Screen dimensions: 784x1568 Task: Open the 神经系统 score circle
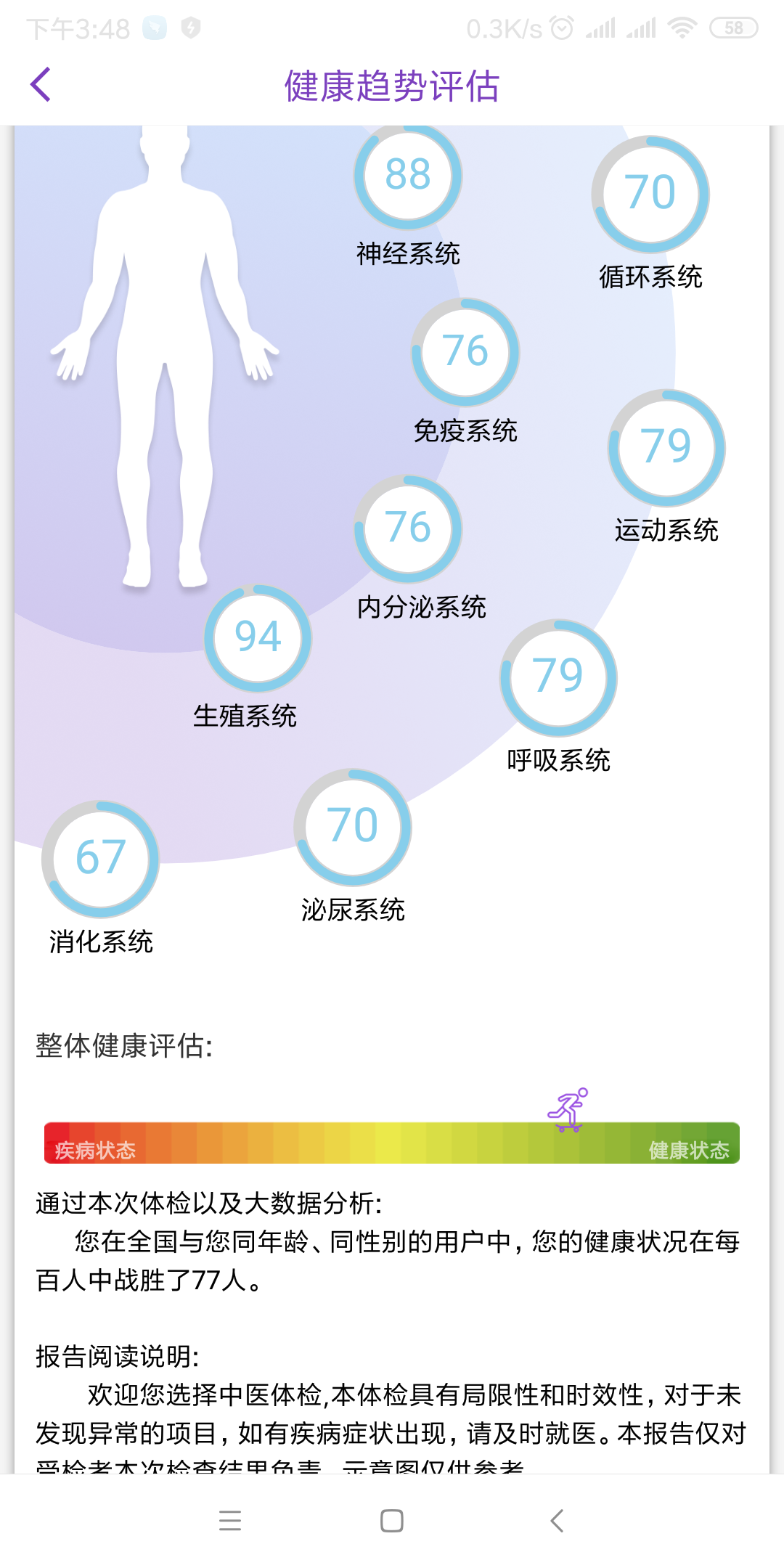click(x=407, y=176)
